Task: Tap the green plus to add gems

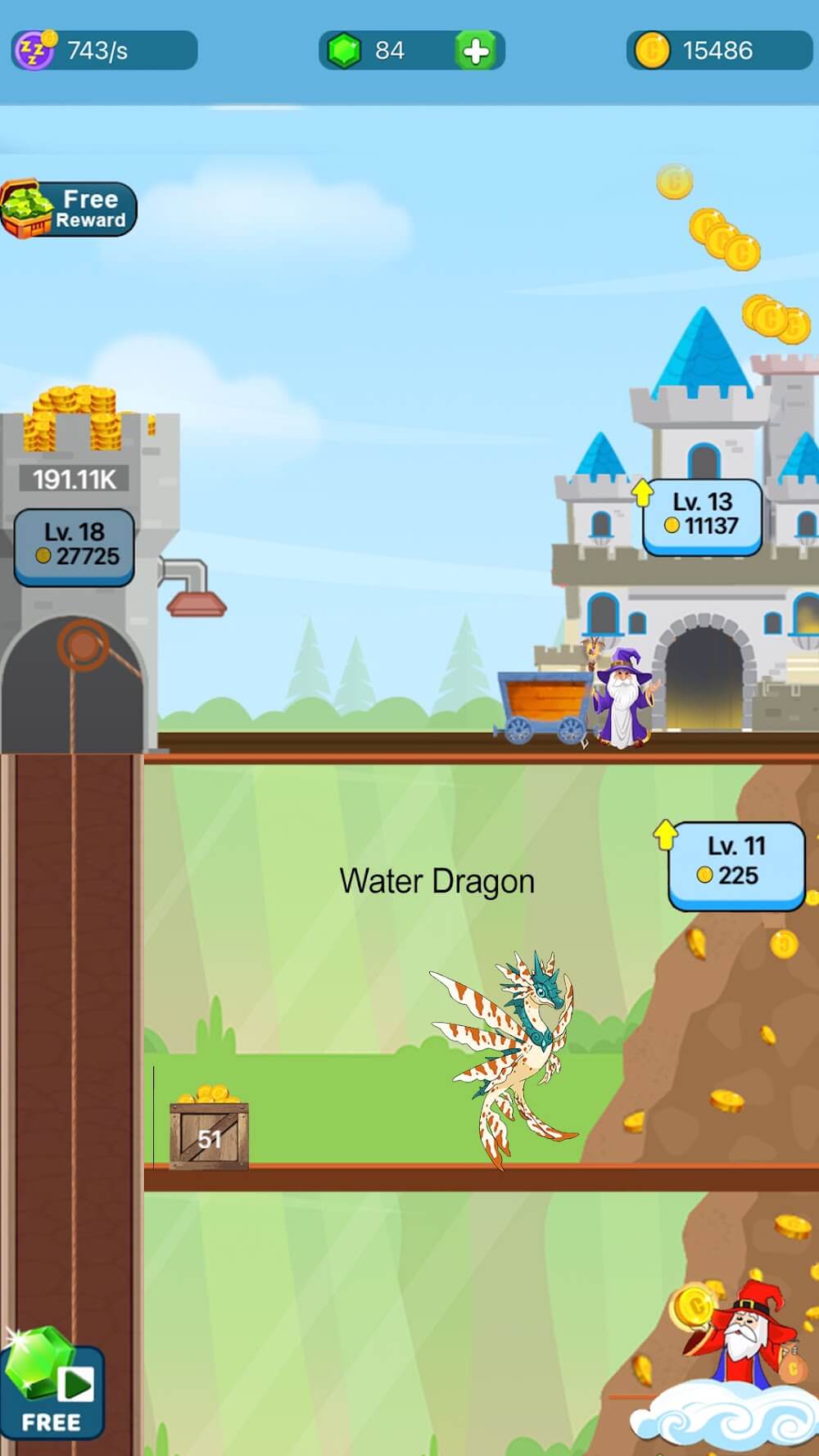Action: tap(476, 52)
